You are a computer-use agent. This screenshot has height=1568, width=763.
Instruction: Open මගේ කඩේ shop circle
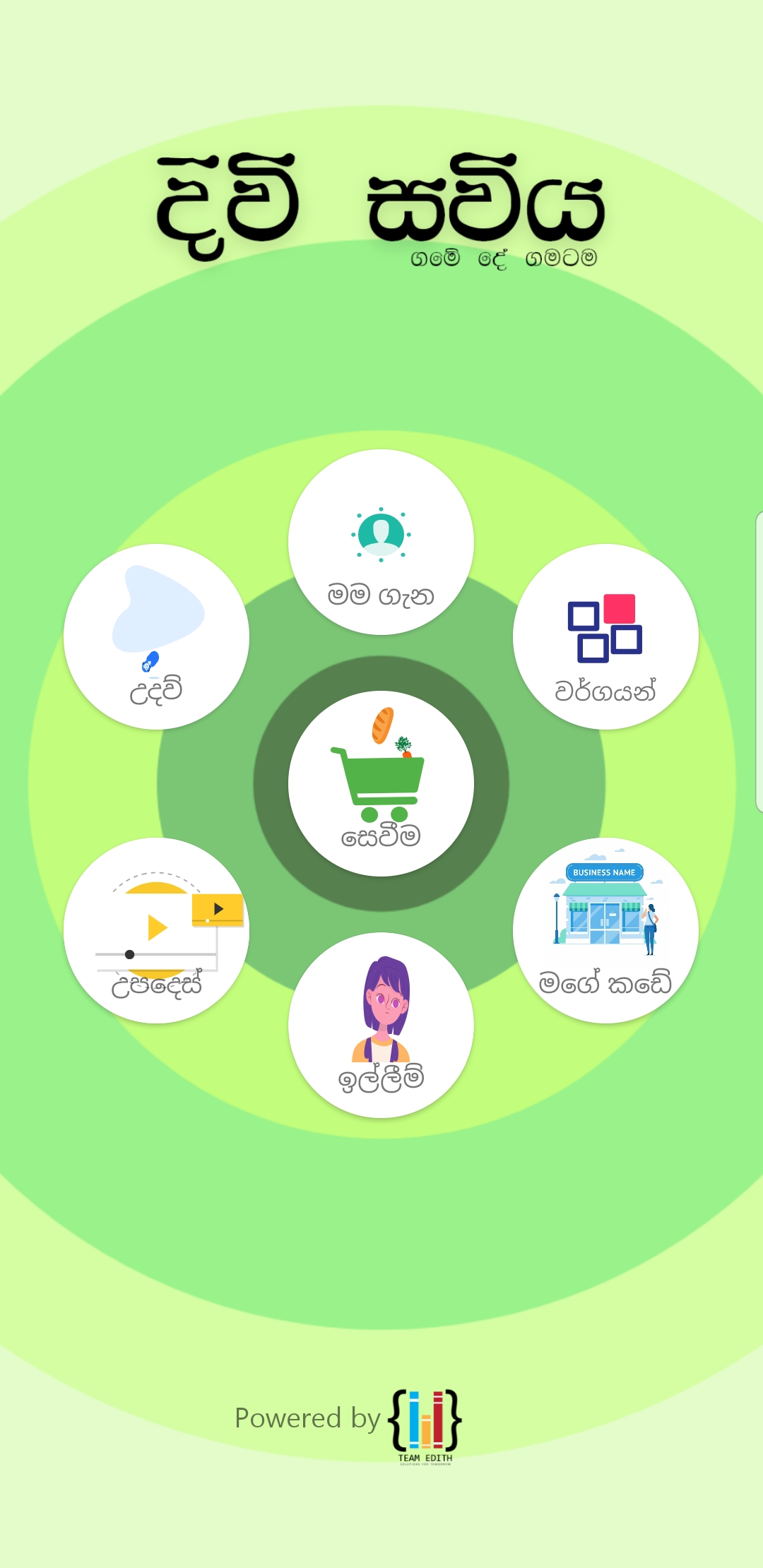pyautogui.click(x=605, y=930)
